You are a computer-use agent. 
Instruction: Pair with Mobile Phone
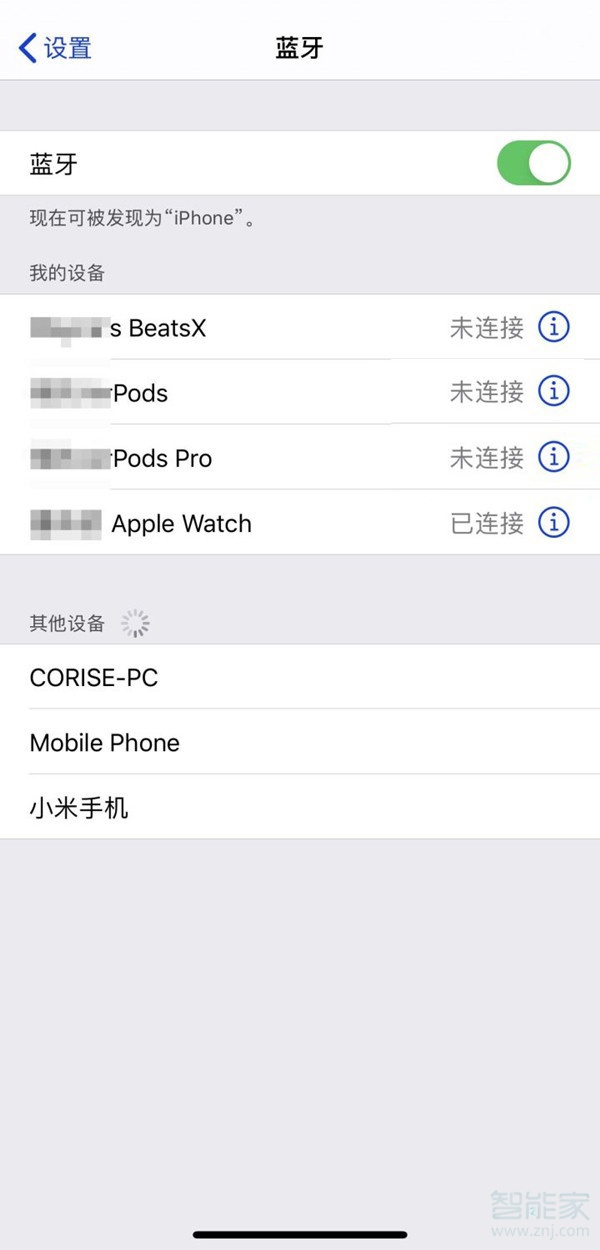pos(105,743)
